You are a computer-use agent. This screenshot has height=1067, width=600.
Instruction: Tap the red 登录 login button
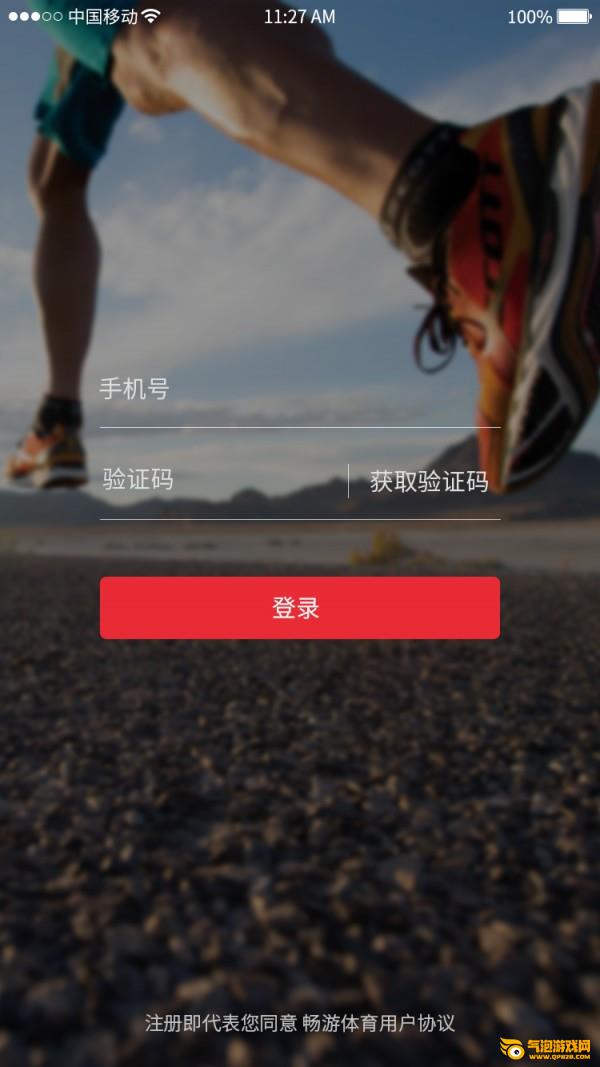(300, 608)
